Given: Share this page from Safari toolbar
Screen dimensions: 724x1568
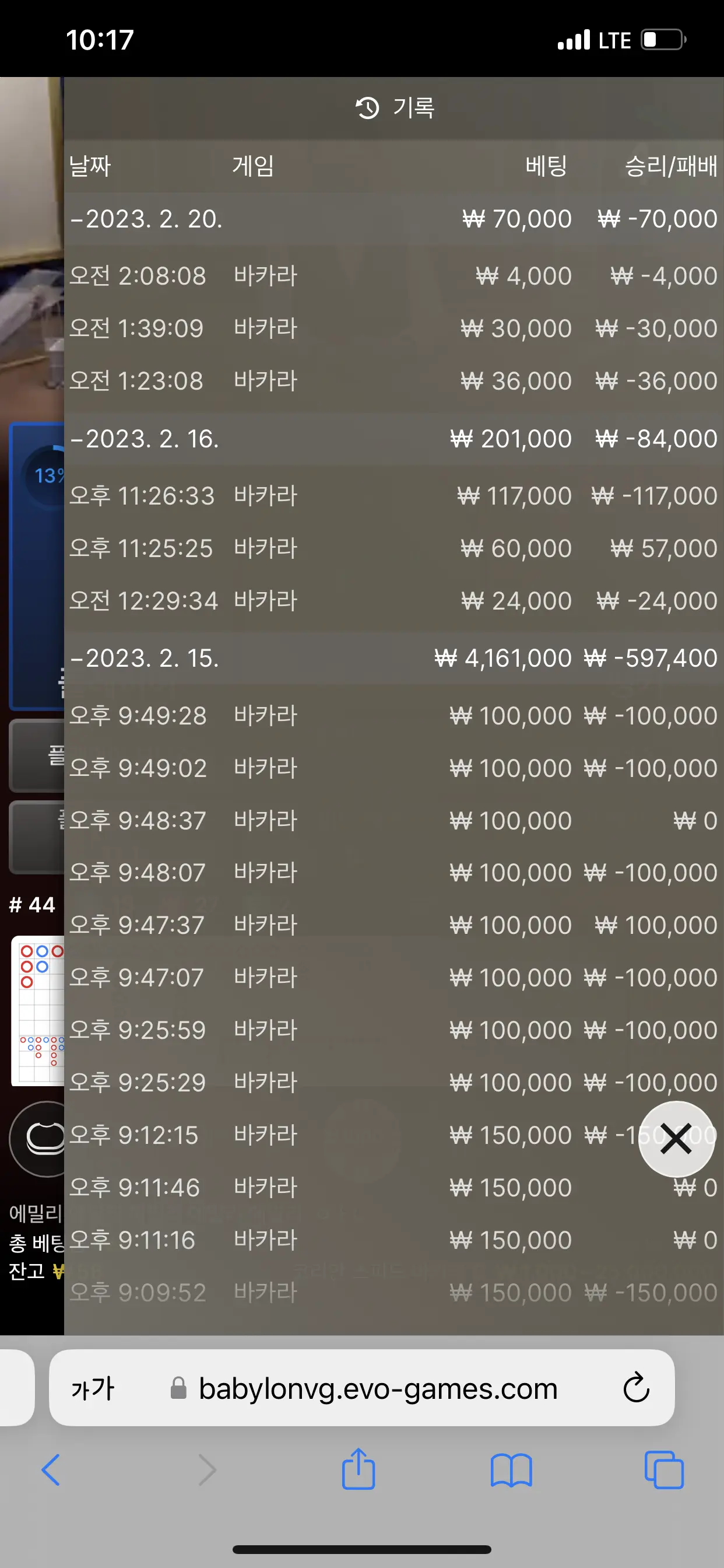Looking at the screenshot, I should tap(359, 1468).
